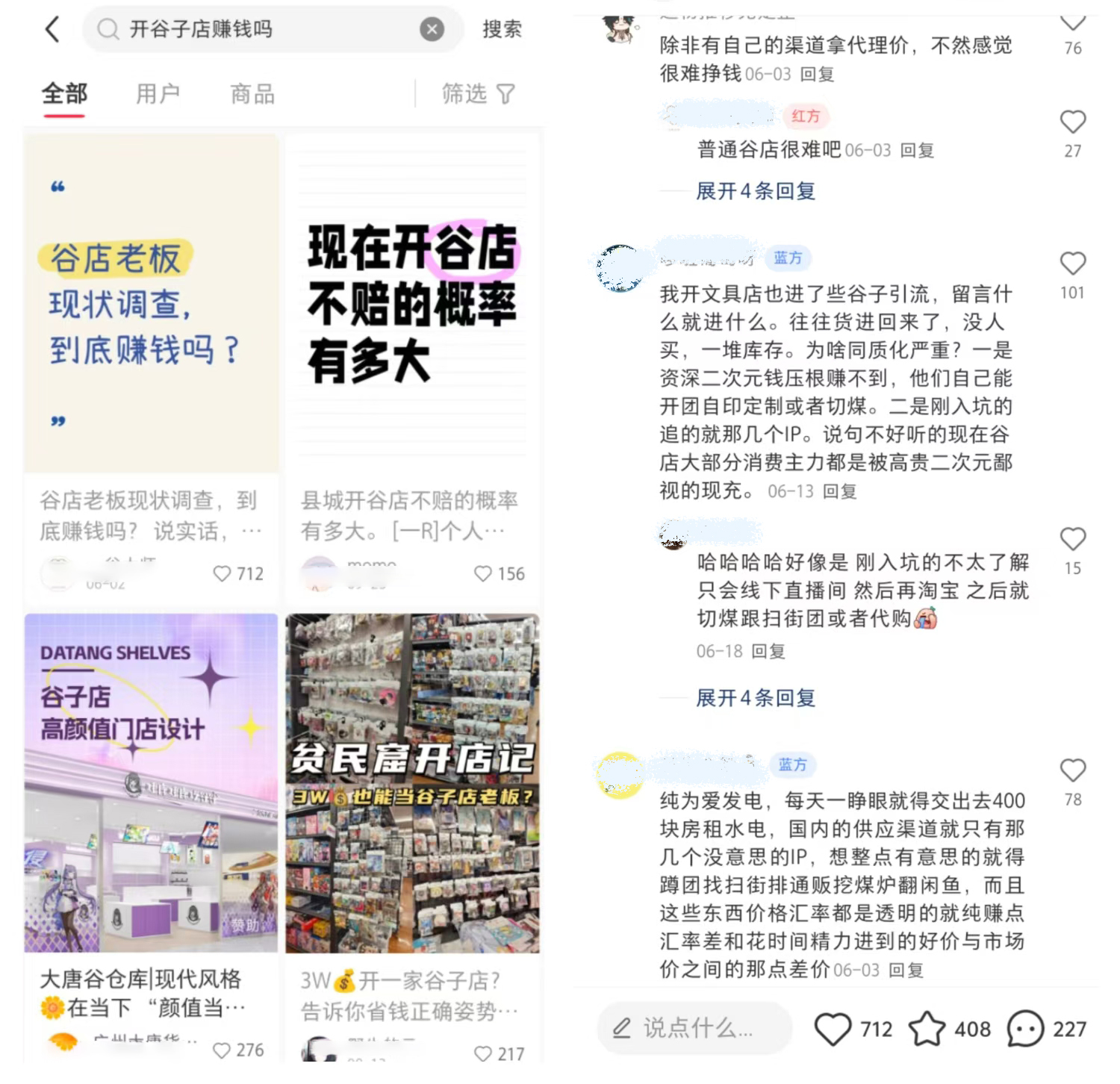
Task: Write a comment in 说点什么 field
Action: [694, 1029]
